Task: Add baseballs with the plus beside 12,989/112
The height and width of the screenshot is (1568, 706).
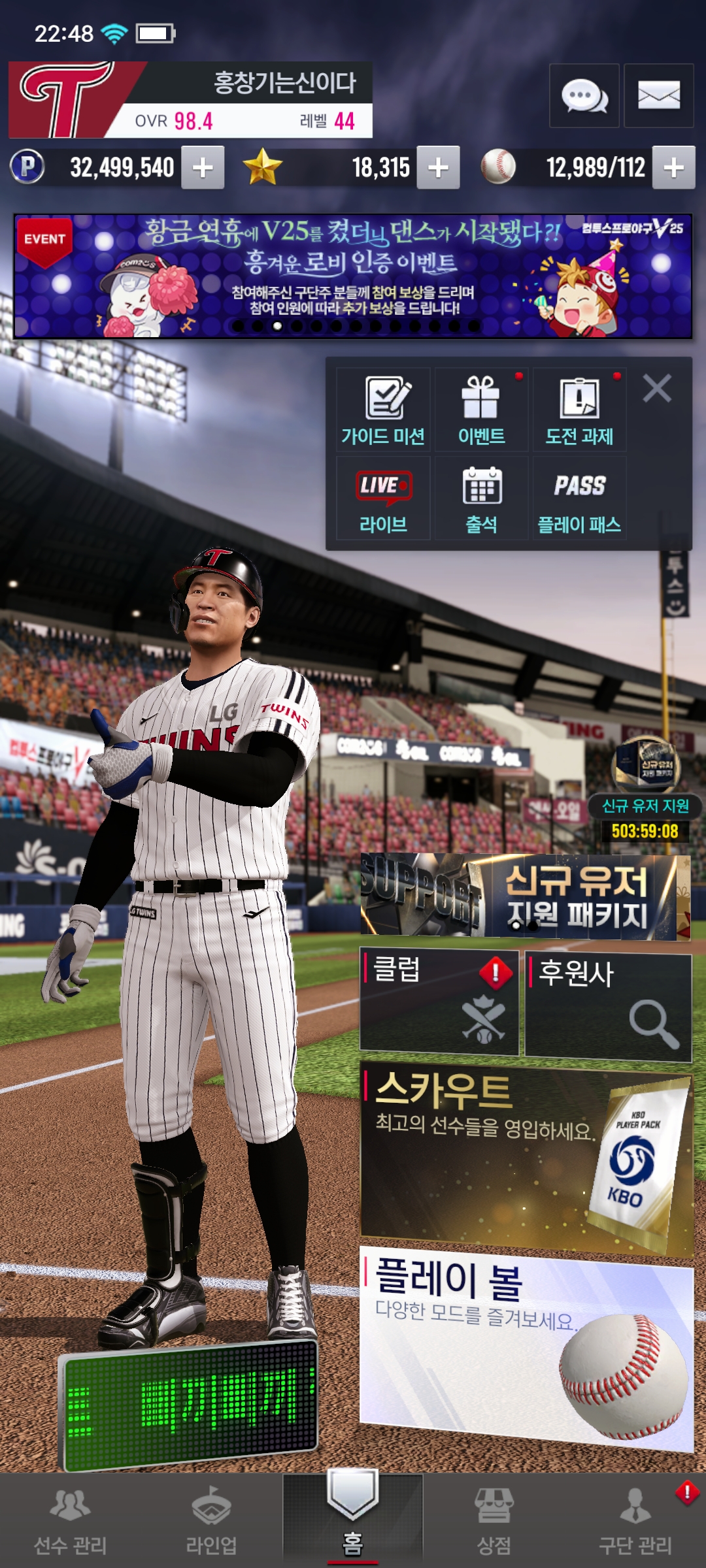Action: (674, 168)
